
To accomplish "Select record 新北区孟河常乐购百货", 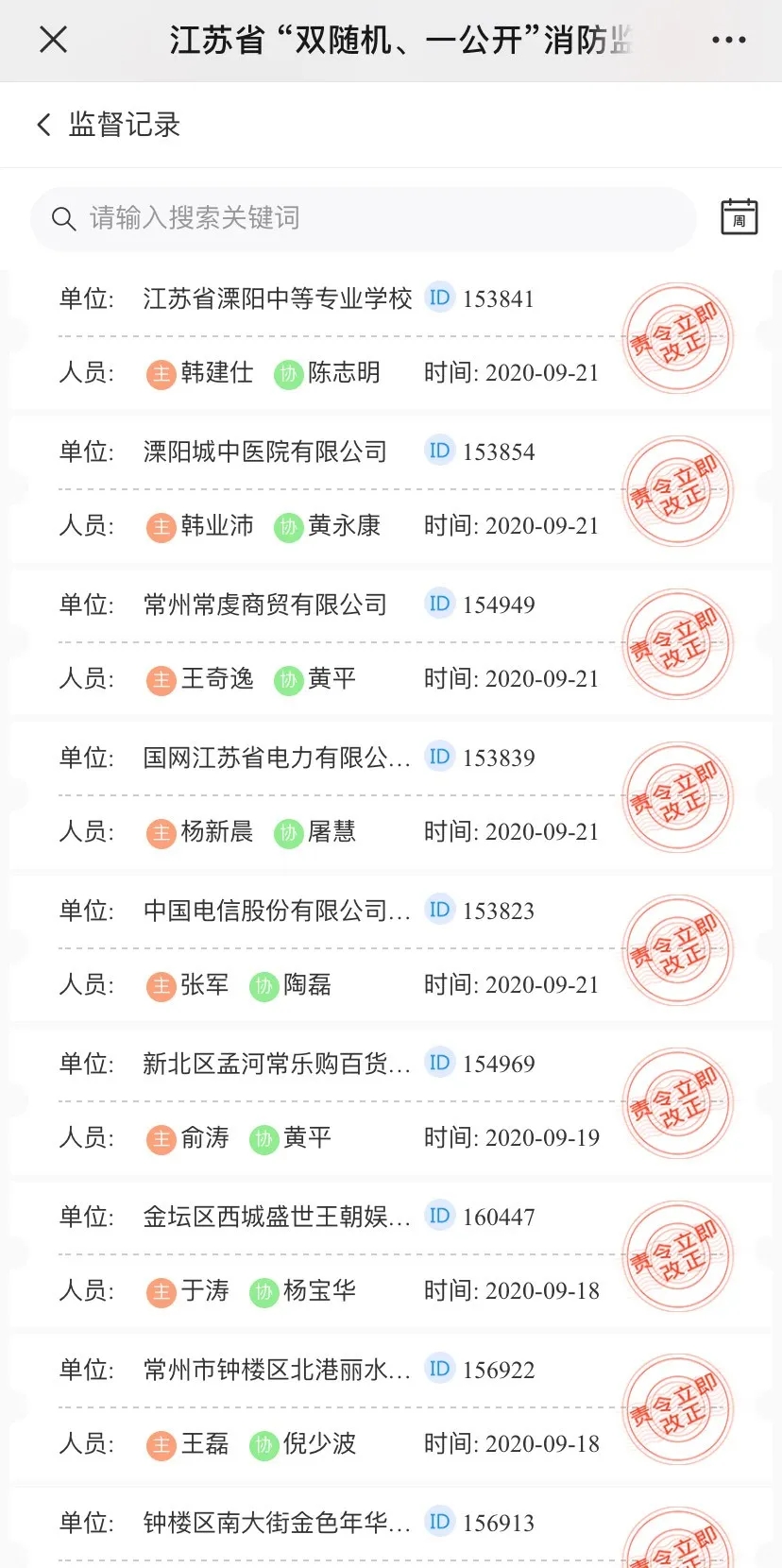I will 277,1065.
